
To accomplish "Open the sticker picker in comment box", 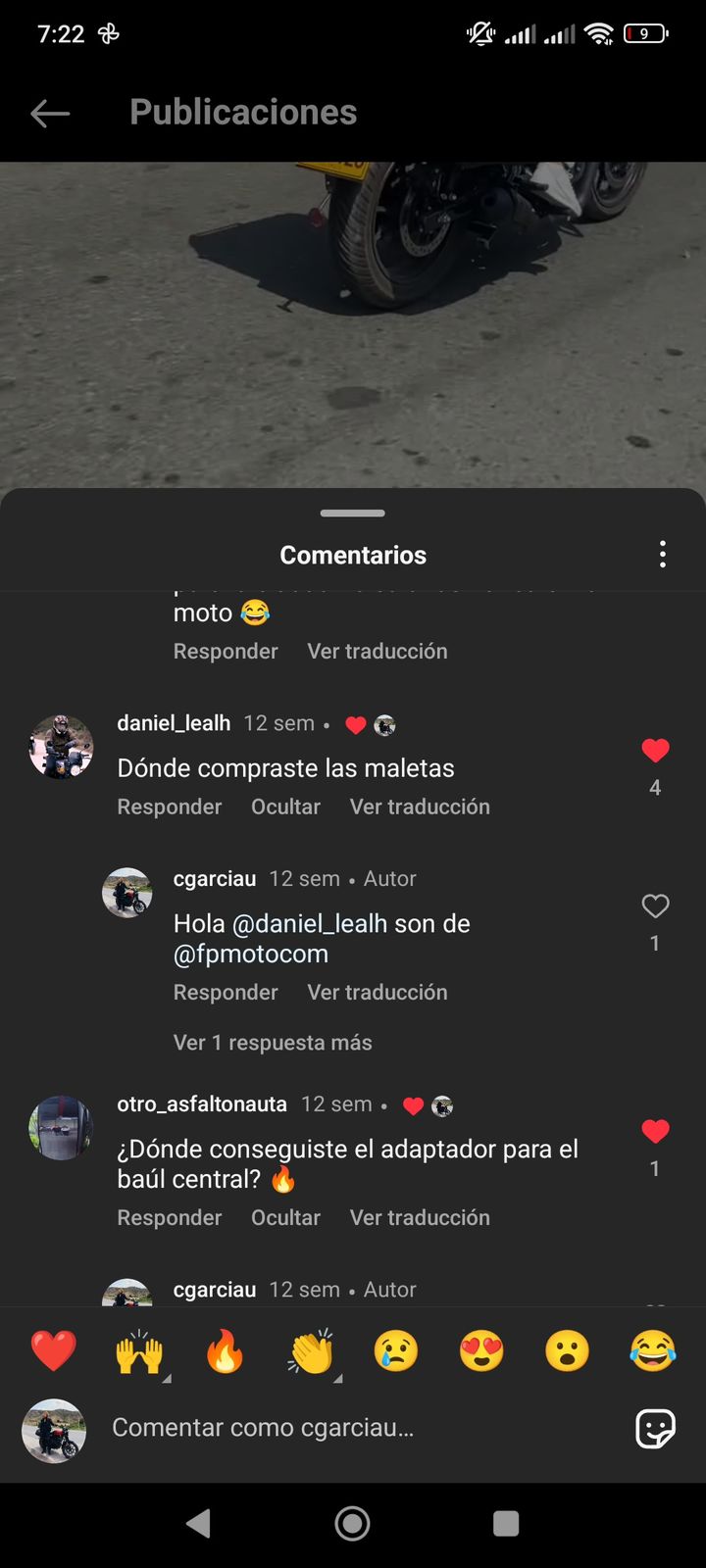I will (x=655, y=1429).
